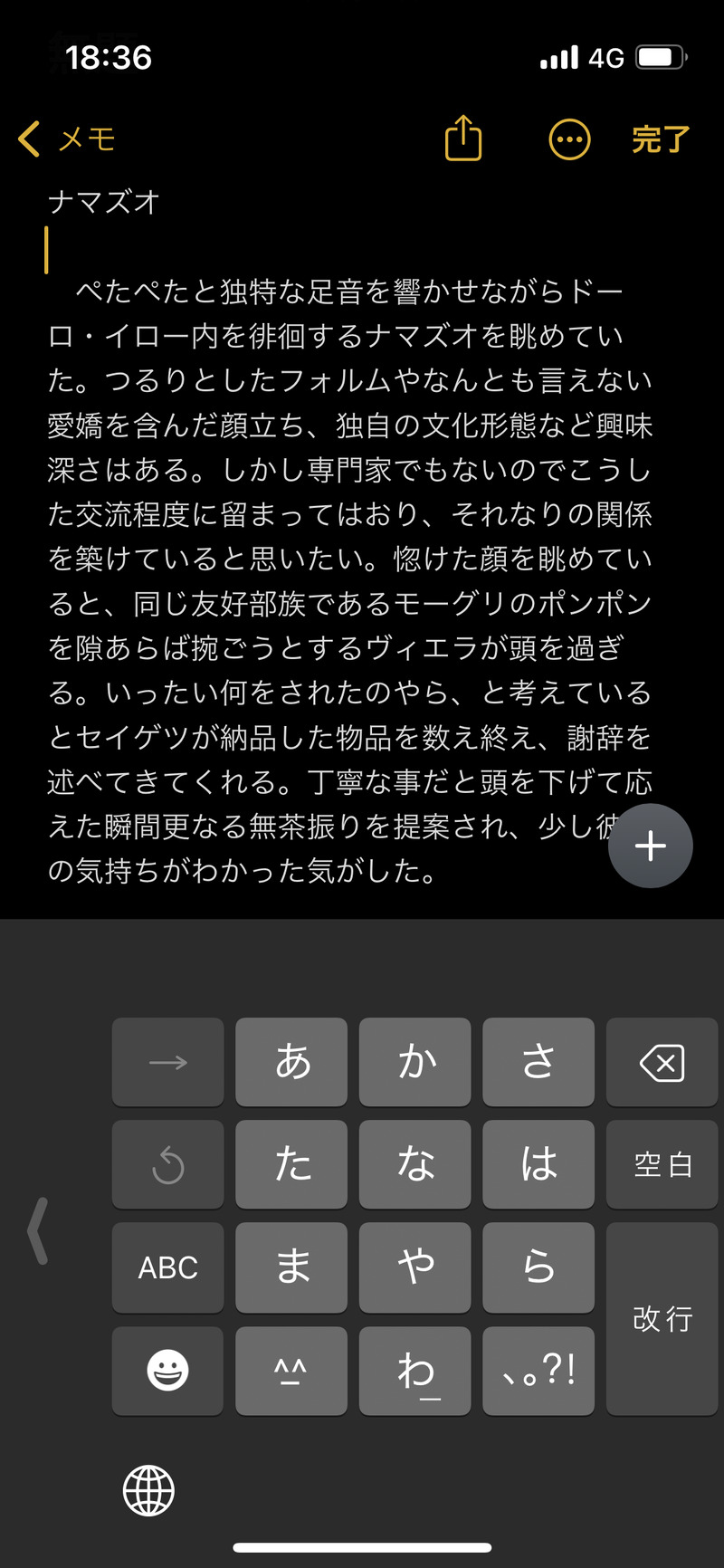Insert a space with the 空白 key
Viewport: 724px width, 1568px height.
[x=662, y=1164]
